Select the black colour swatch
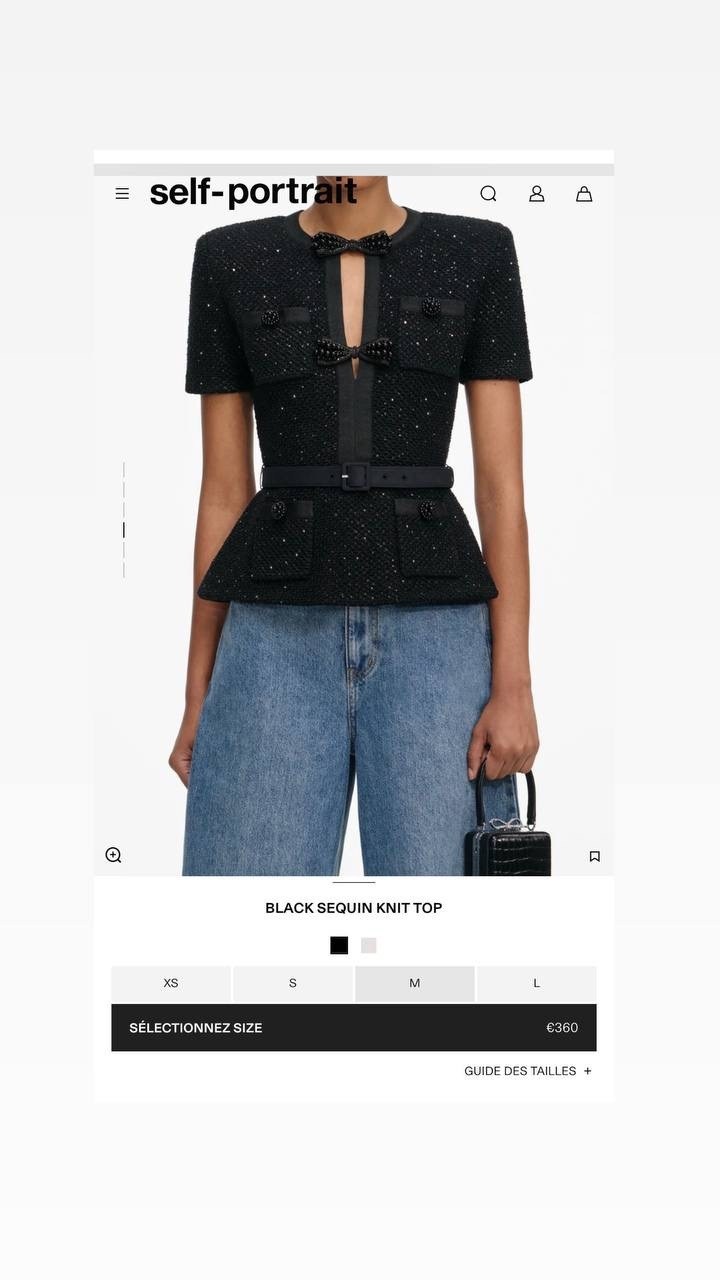The image size is (720, 1280). click(339, 945)
